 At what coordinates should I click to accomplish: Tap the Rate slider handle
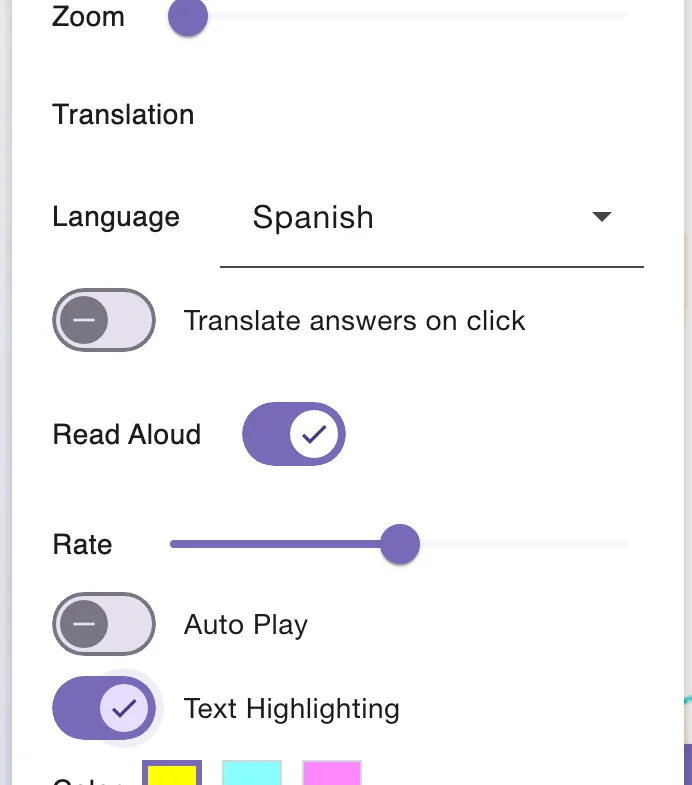[x=400, y=544]
